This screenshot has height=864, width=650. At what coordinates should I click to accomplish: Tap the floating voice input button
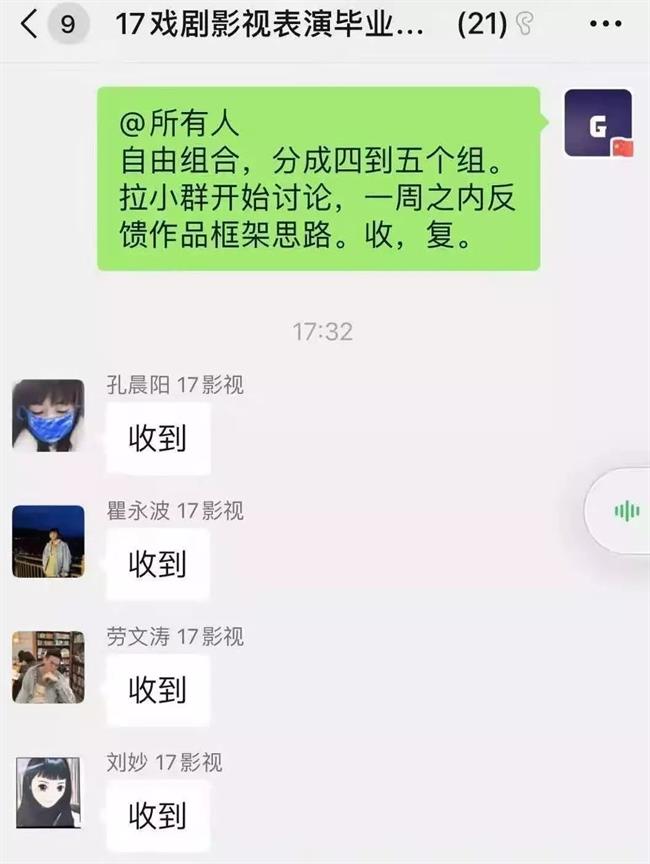[x=626, y=511]
